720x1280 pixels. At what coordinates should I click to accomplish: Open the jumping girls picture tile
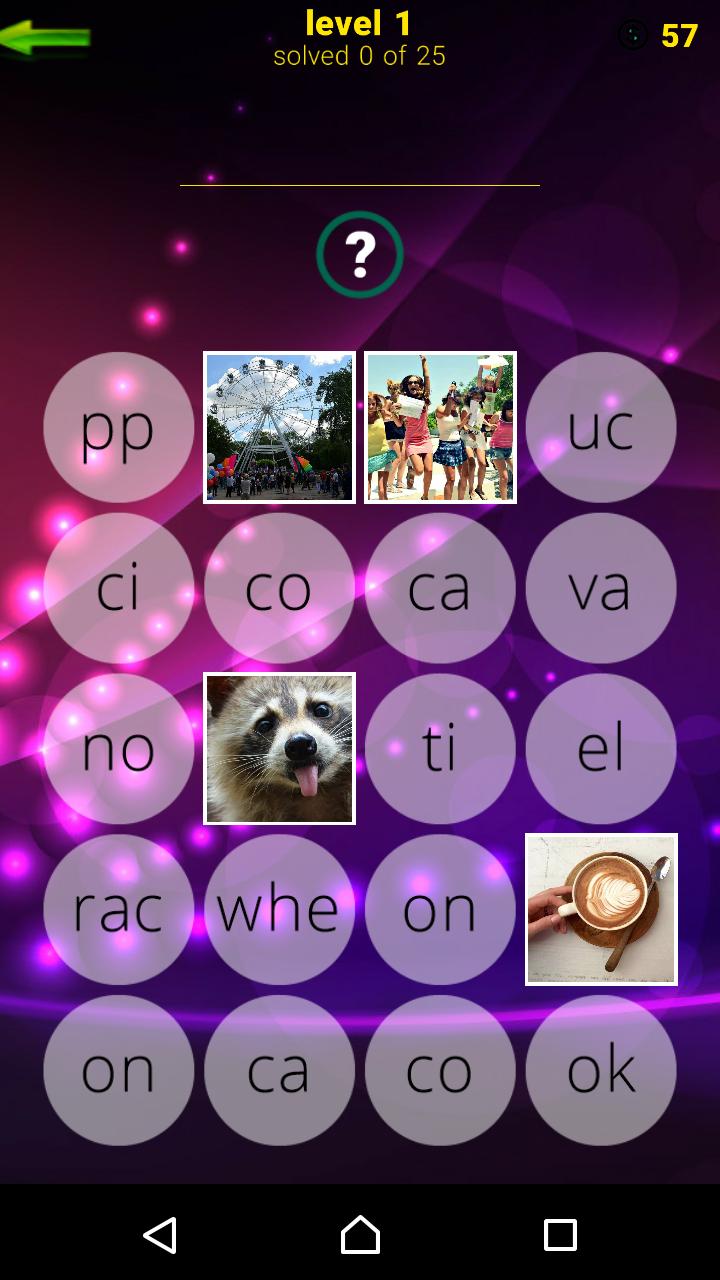440,427
